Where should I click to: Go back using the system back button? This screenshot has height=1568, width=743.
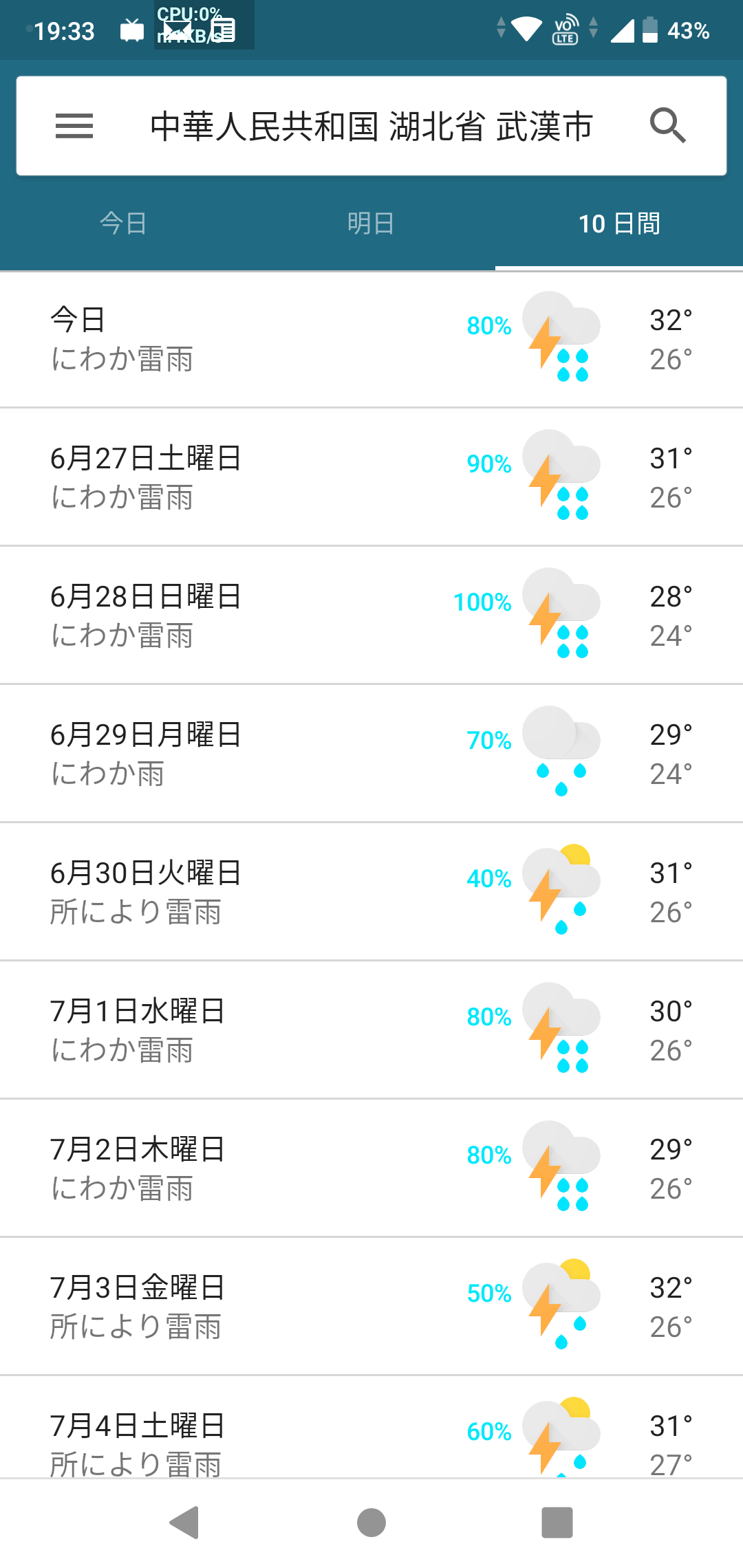pos(184,1522)
